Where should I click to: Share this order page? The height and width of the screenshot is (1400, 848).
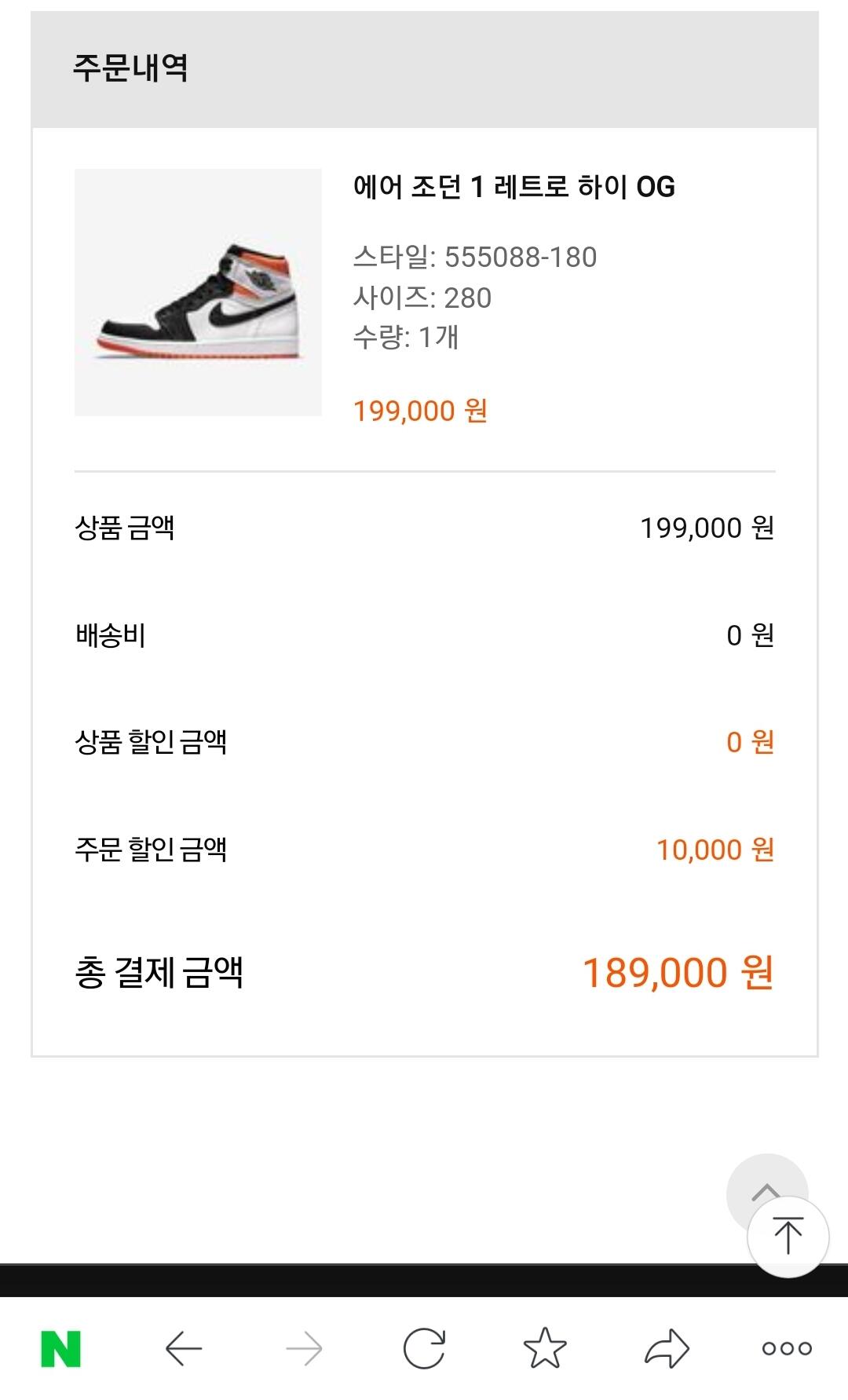pos(667,1349)
